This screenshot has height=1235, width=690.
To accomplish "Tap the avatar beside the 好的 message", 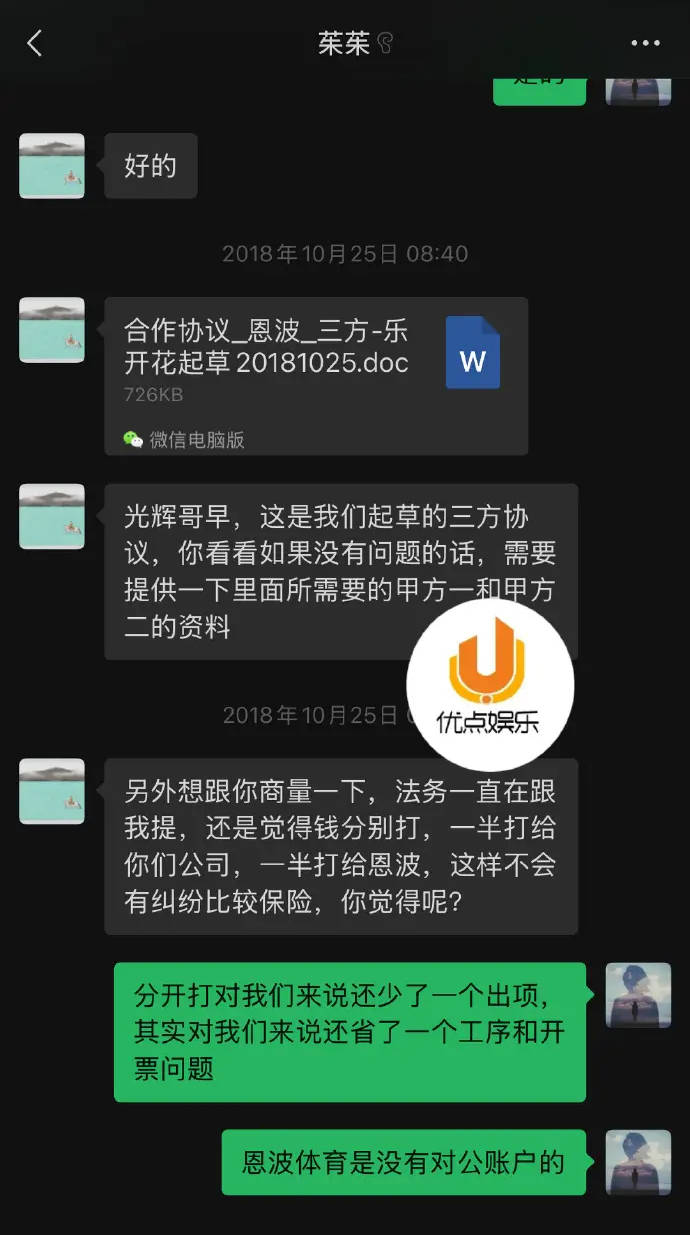I will (52, 166).
